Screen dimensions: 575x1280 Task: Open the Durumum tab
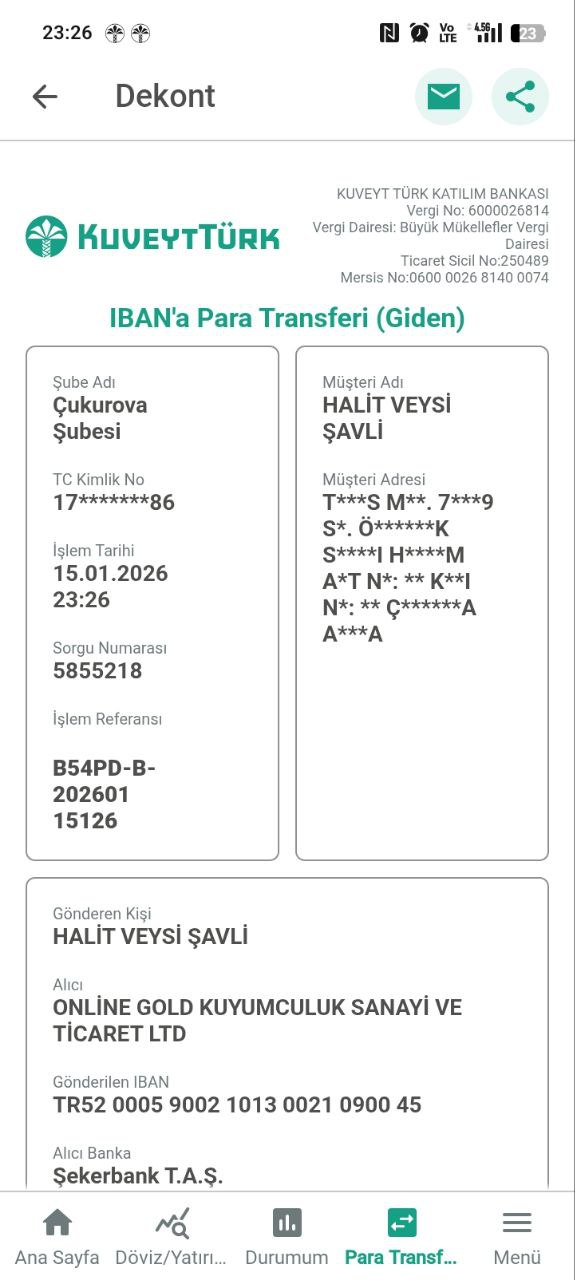pyautogui.click(x=287, y=1236)
